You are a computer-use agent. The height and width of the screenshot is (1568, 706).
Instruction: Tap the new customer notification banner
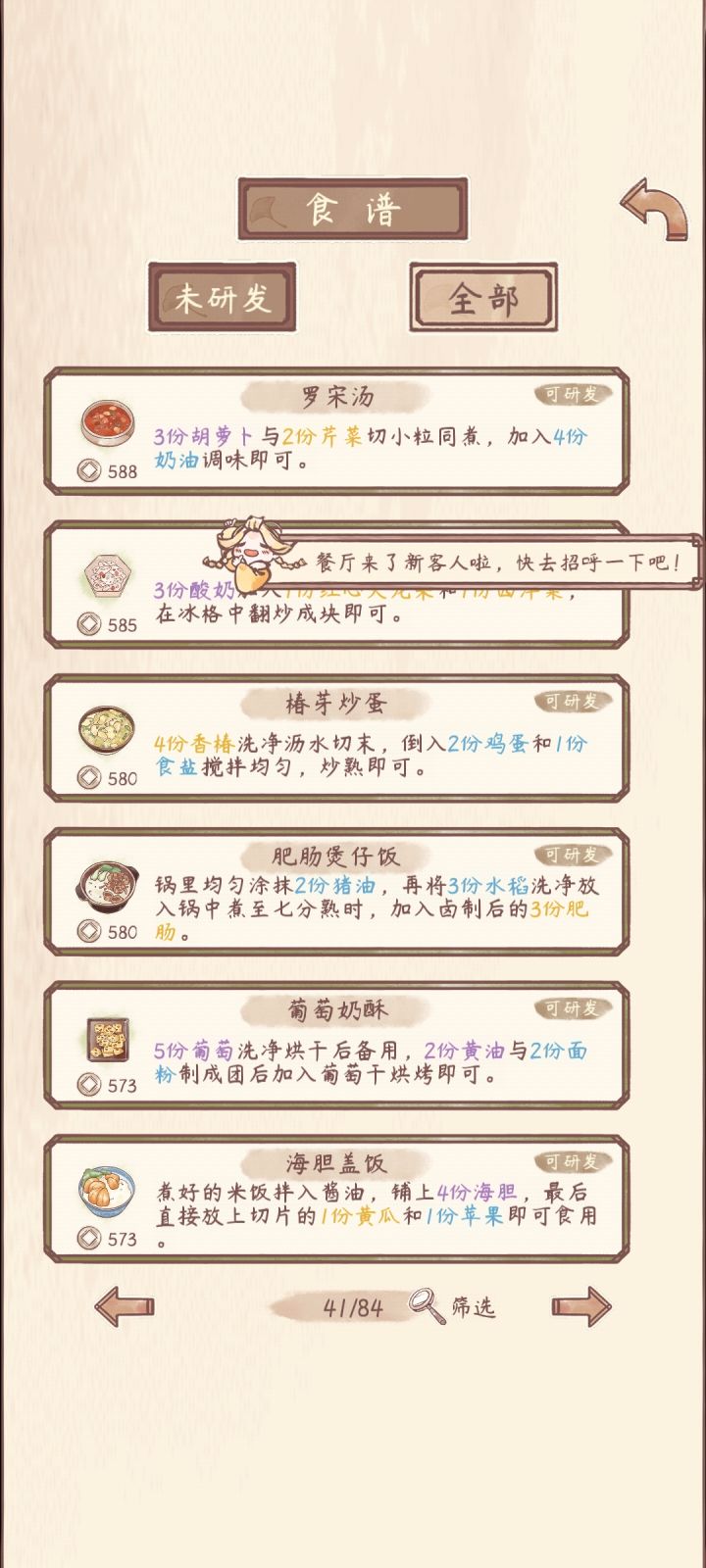point(500,563)
